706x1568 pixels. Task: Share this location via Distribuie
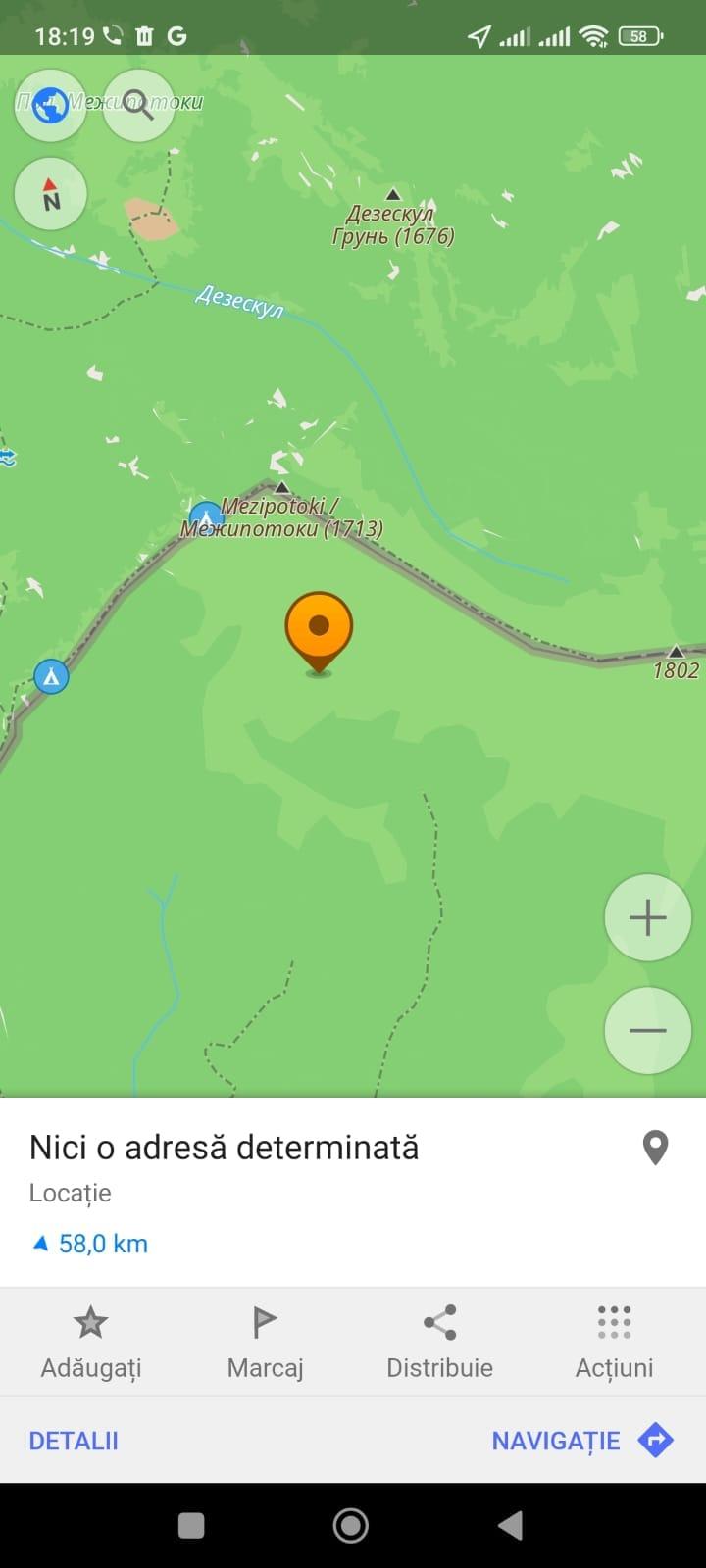pyautogui.click(x=439, y=1341)
